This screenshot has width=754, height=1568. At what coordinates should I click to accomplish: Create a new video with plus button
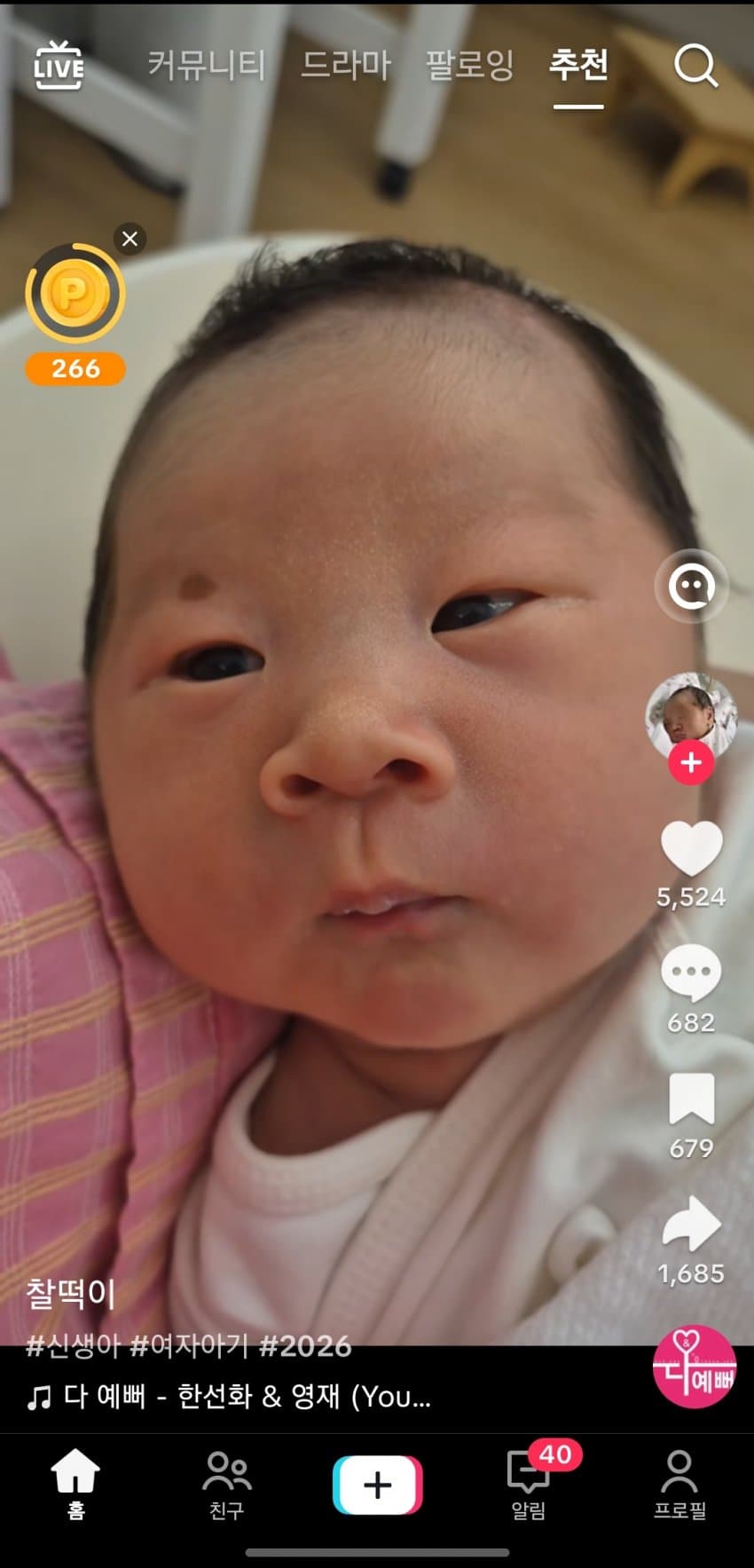click(x=378, y=1485)
